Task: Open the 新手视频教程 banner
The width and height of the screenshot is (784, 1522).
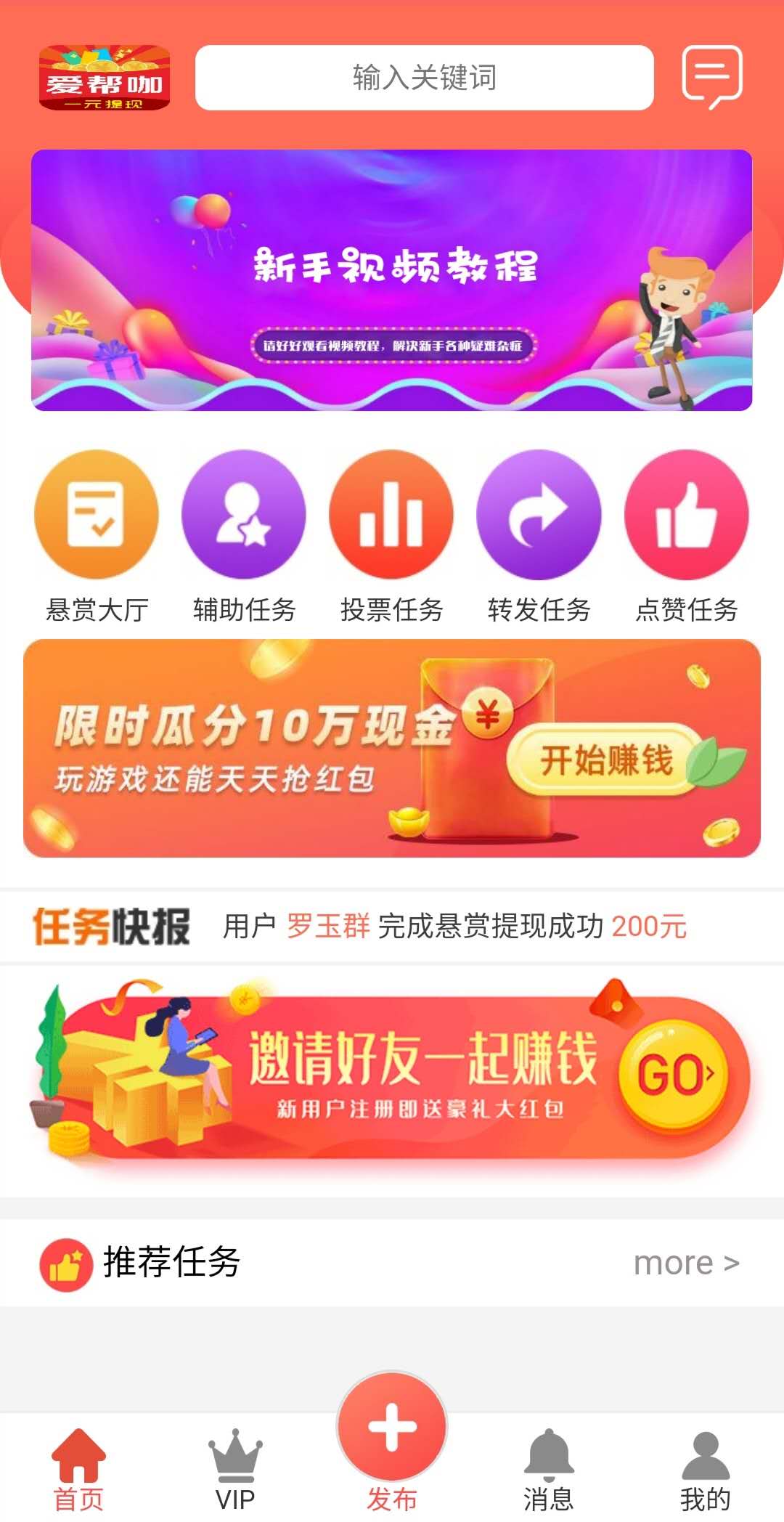Action: [x=391, y=280]
